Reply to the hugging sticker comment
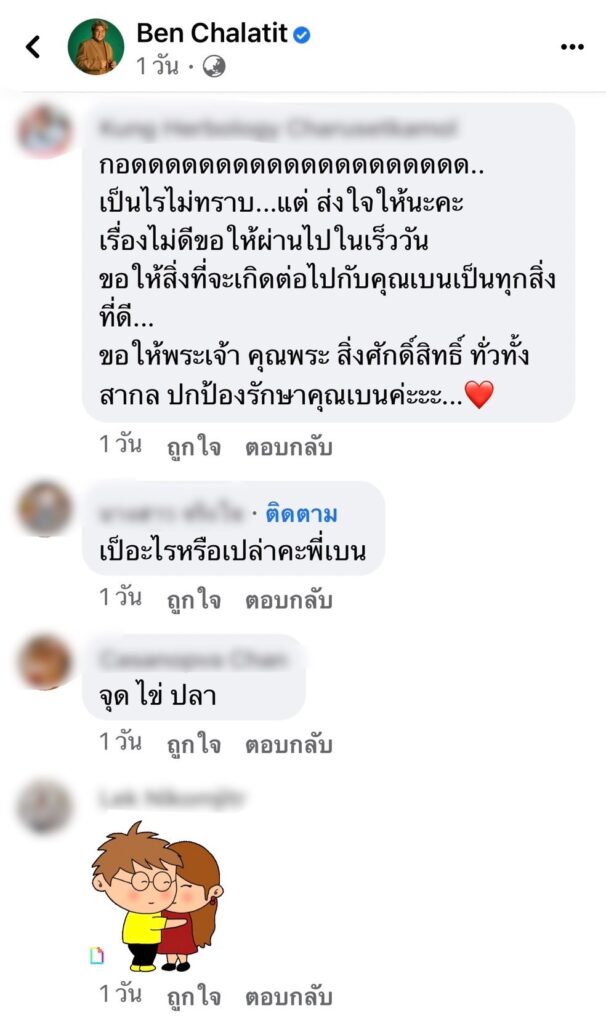This screenshot has height=1024, width=606. [289, 997]
